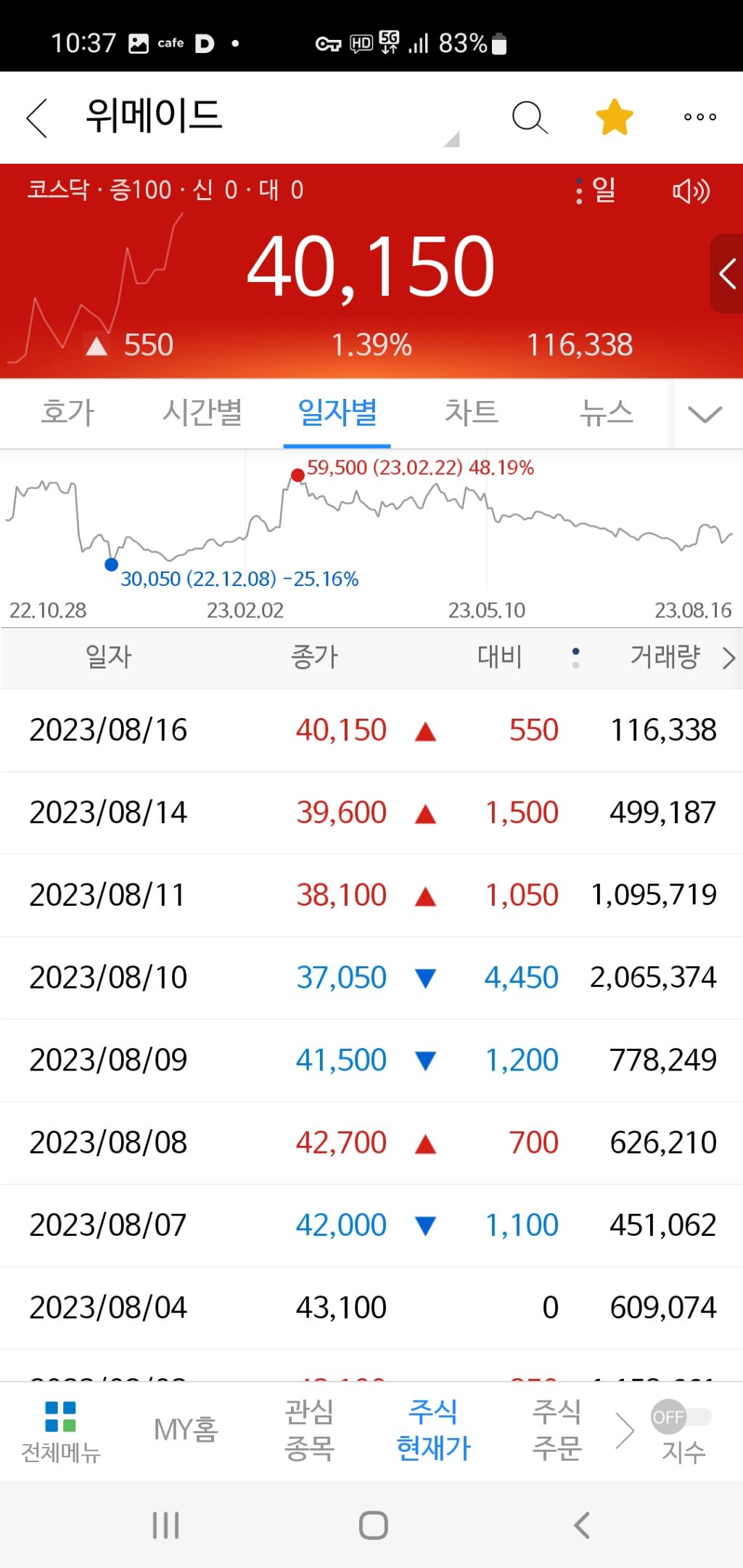Go to MY홈
This screenshot has height=1568, width=743.
[186, 1429]
